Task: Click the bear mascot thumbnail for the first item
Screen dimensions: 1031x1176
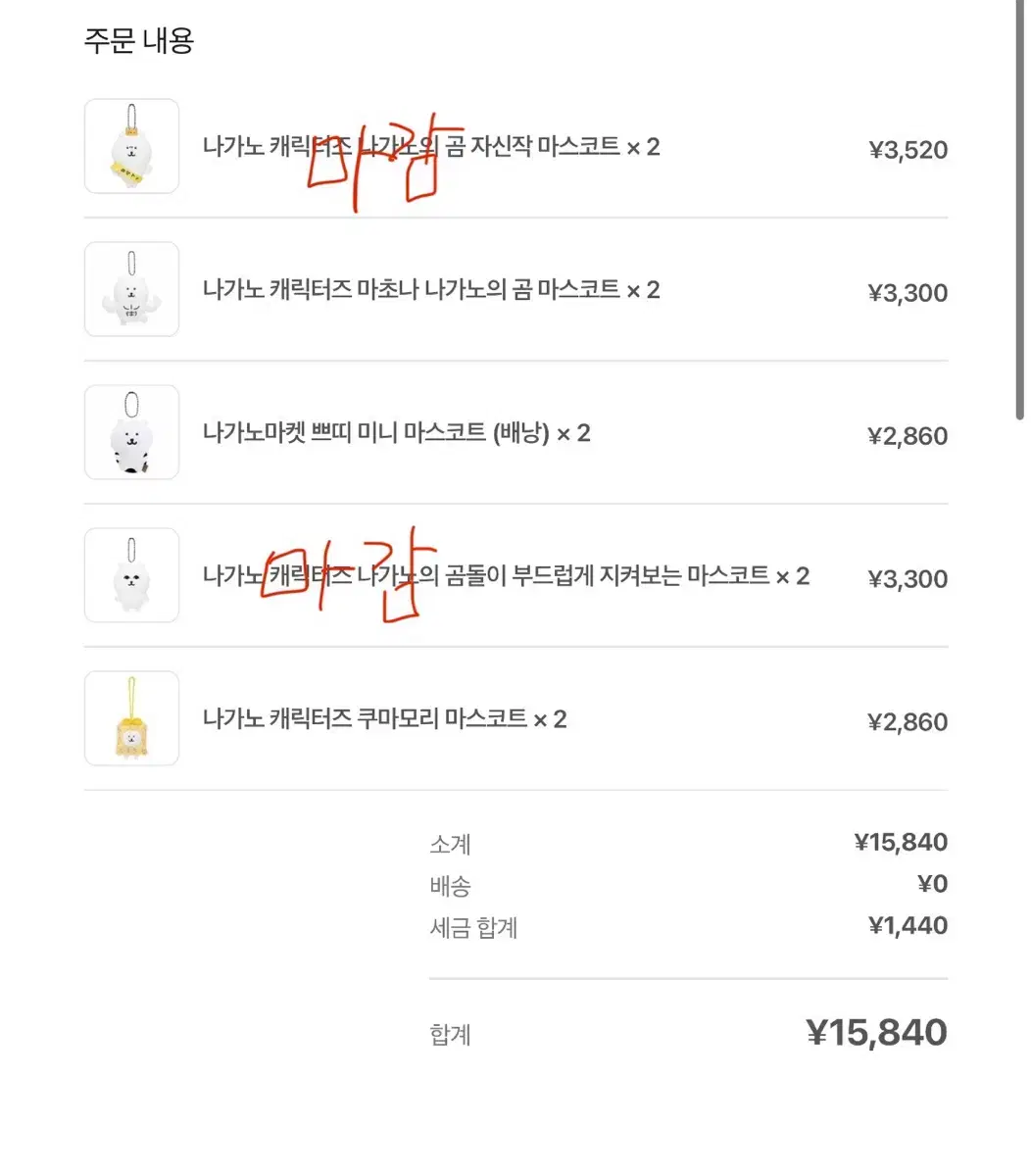Action: coord(131,146)
